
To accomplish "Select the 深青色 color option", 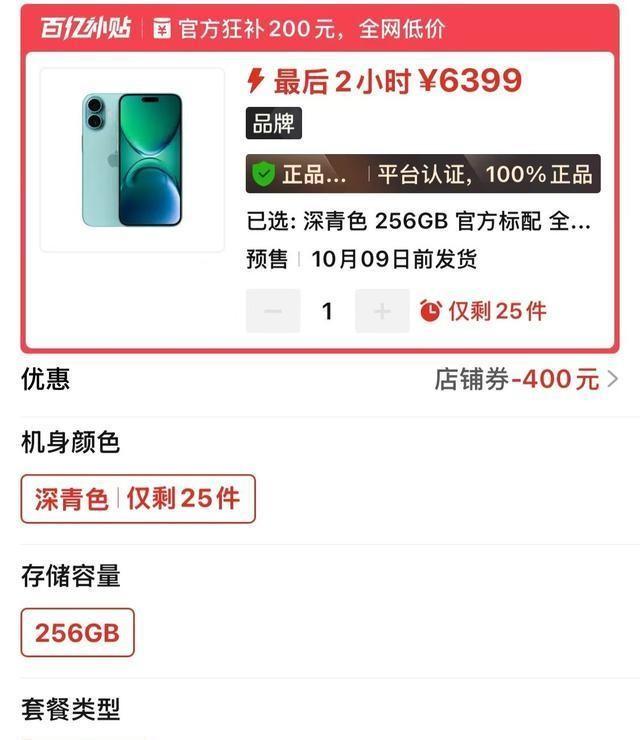I will 138,499.
